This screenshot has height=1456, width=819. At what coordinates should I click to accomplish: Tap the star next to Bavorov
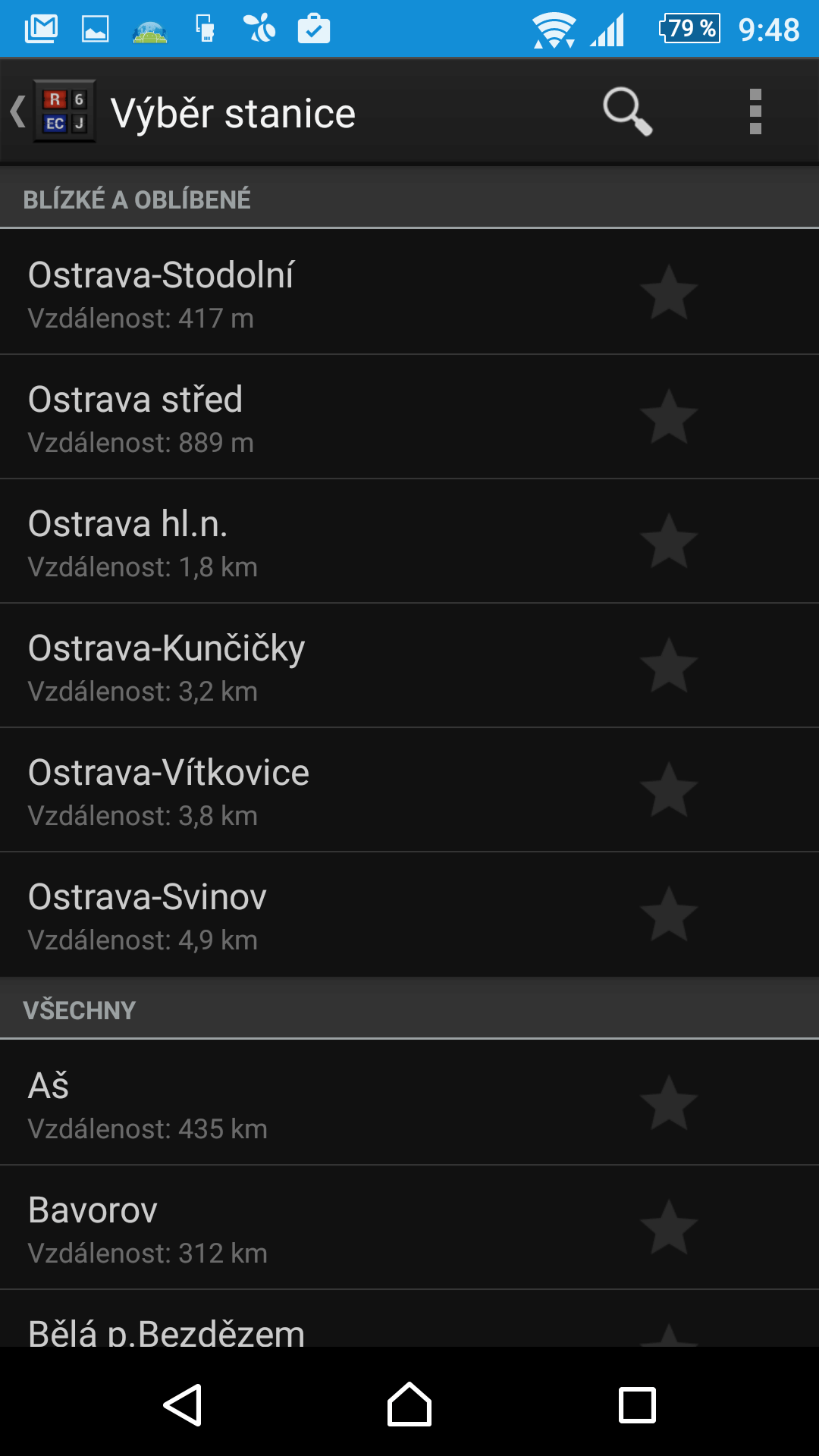(668, 1227)
